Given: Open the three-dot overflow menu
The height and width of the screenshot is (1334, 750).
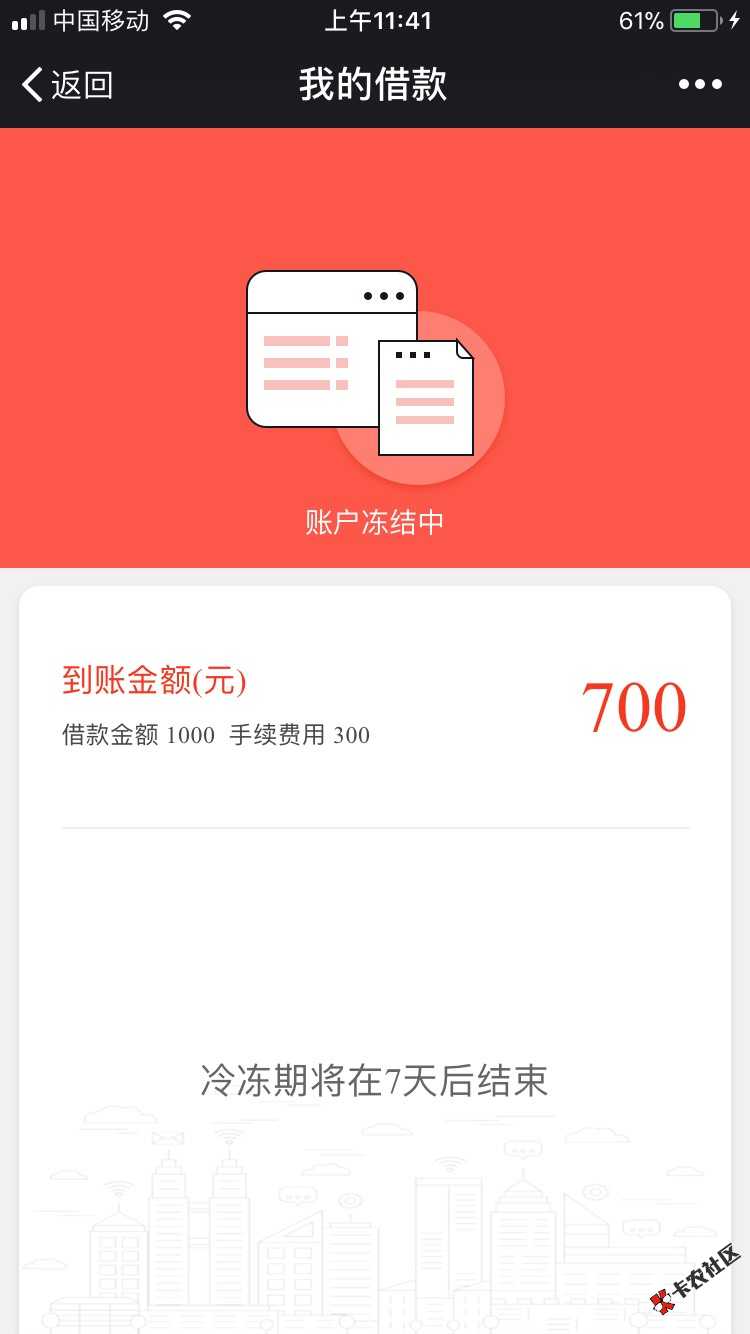Looking at the screenshot, I should (700, 85).
